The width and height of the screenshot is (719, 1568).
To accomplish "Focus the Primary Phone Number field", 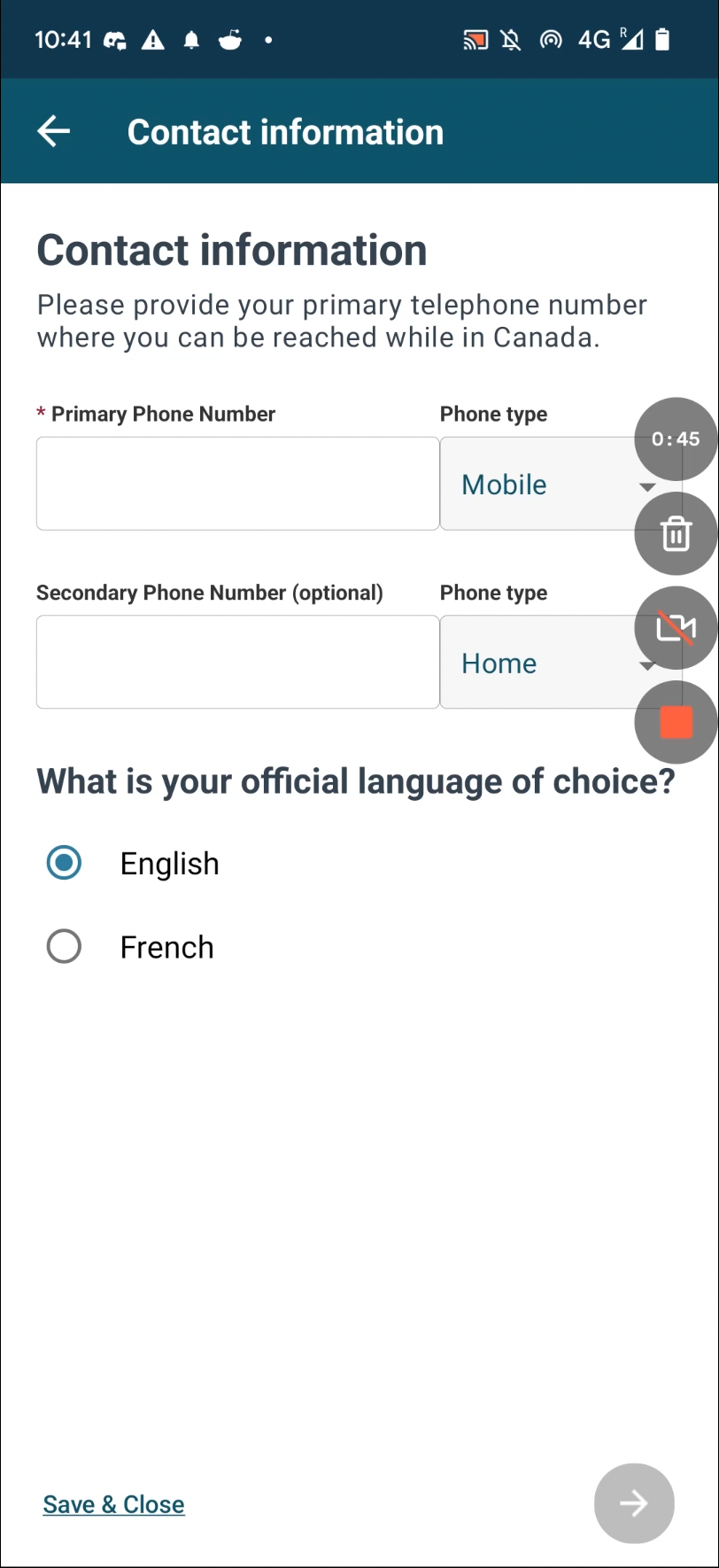I will 237,484.
